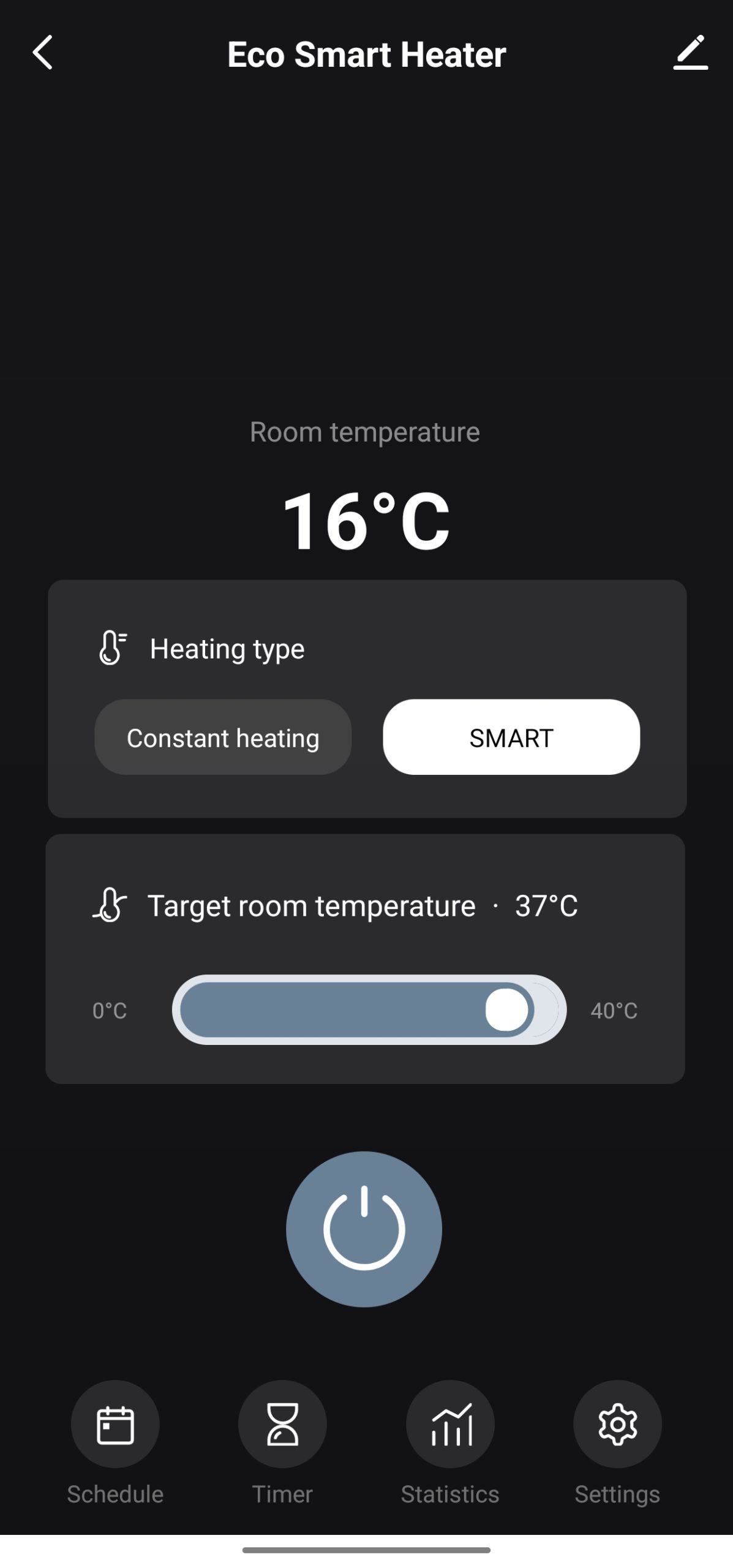The width and height of the screenshot is (733, 1568).
Task: Tap the target room temperature slider
Action: tap(369, 1009)
